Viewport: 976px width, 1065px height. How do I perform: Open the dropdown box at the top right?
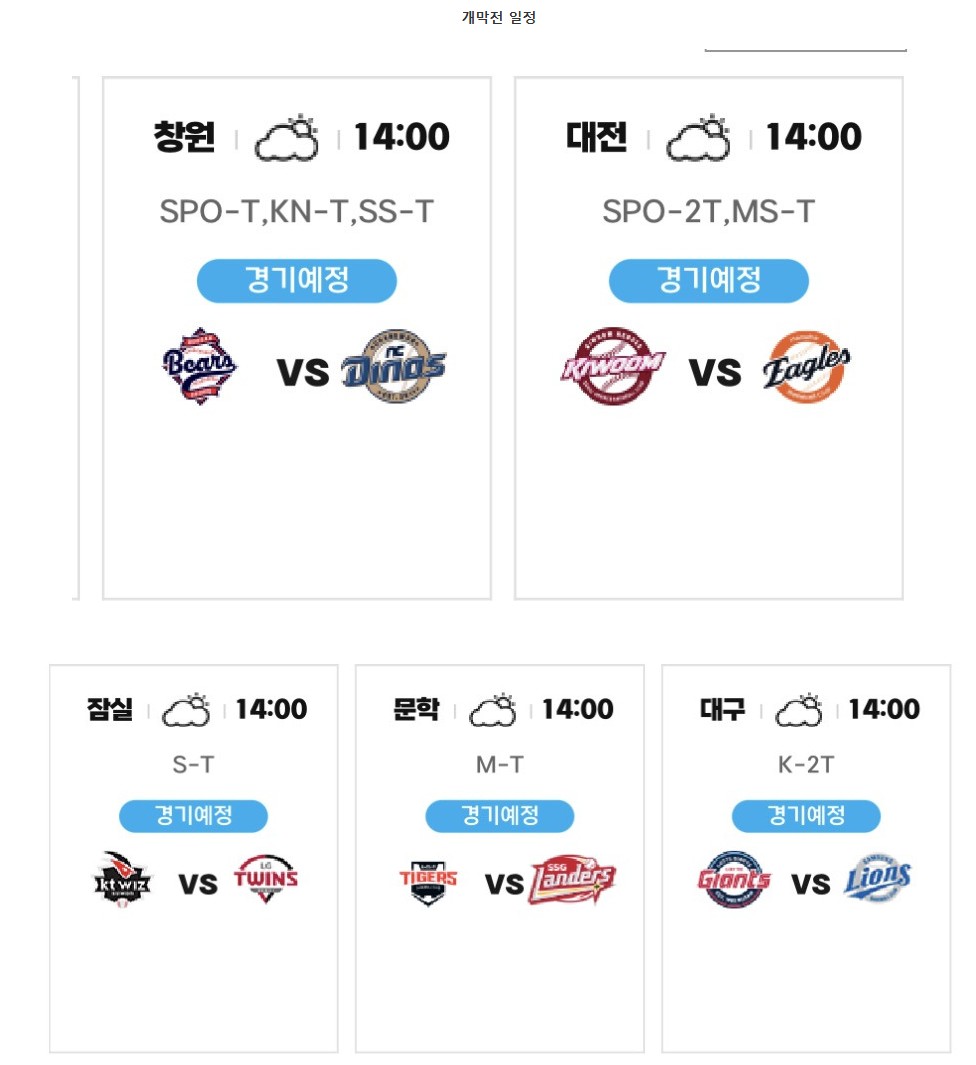pos(806,45)
